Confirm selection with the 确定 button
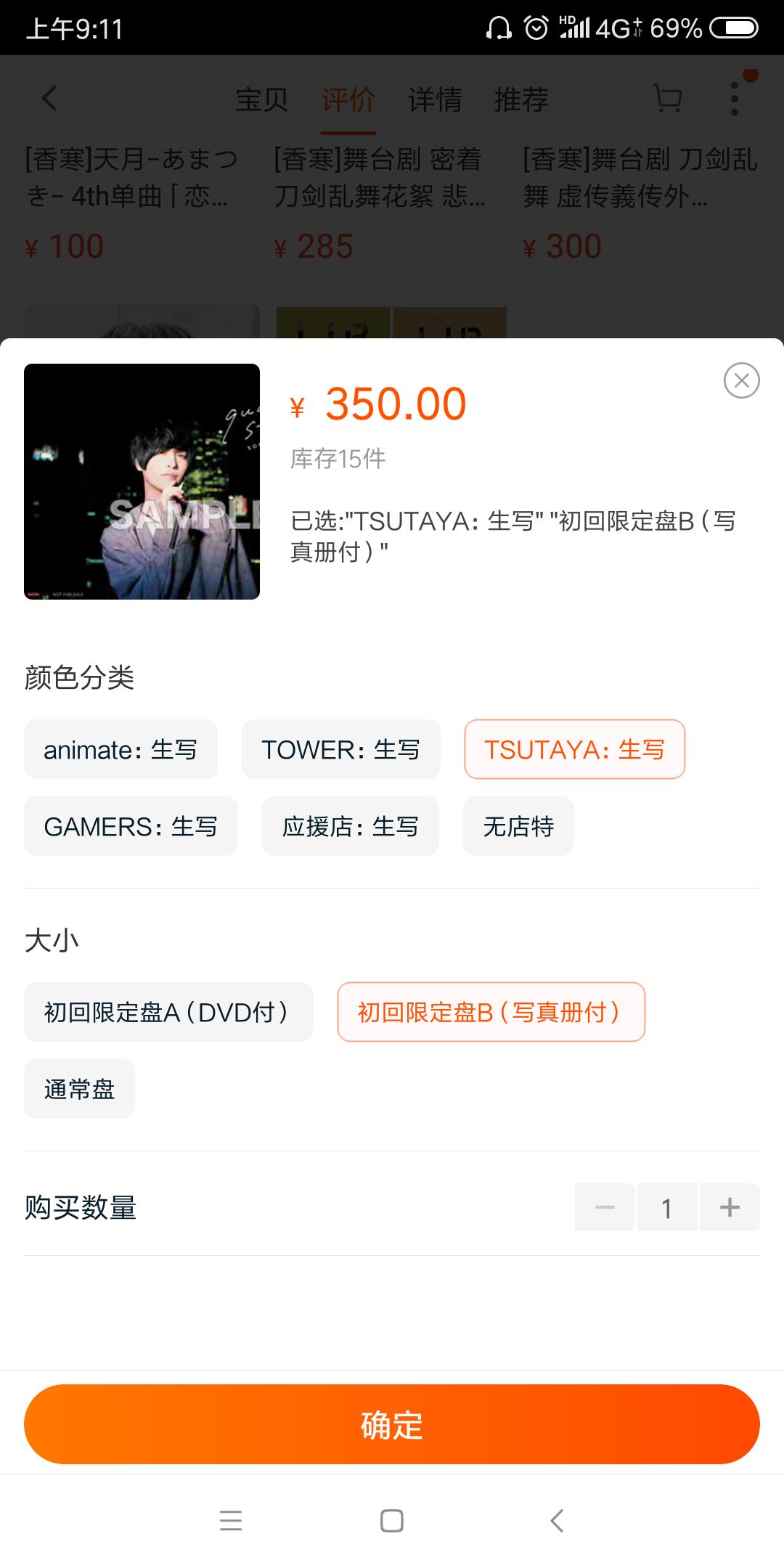 (x=392, y=1424)
